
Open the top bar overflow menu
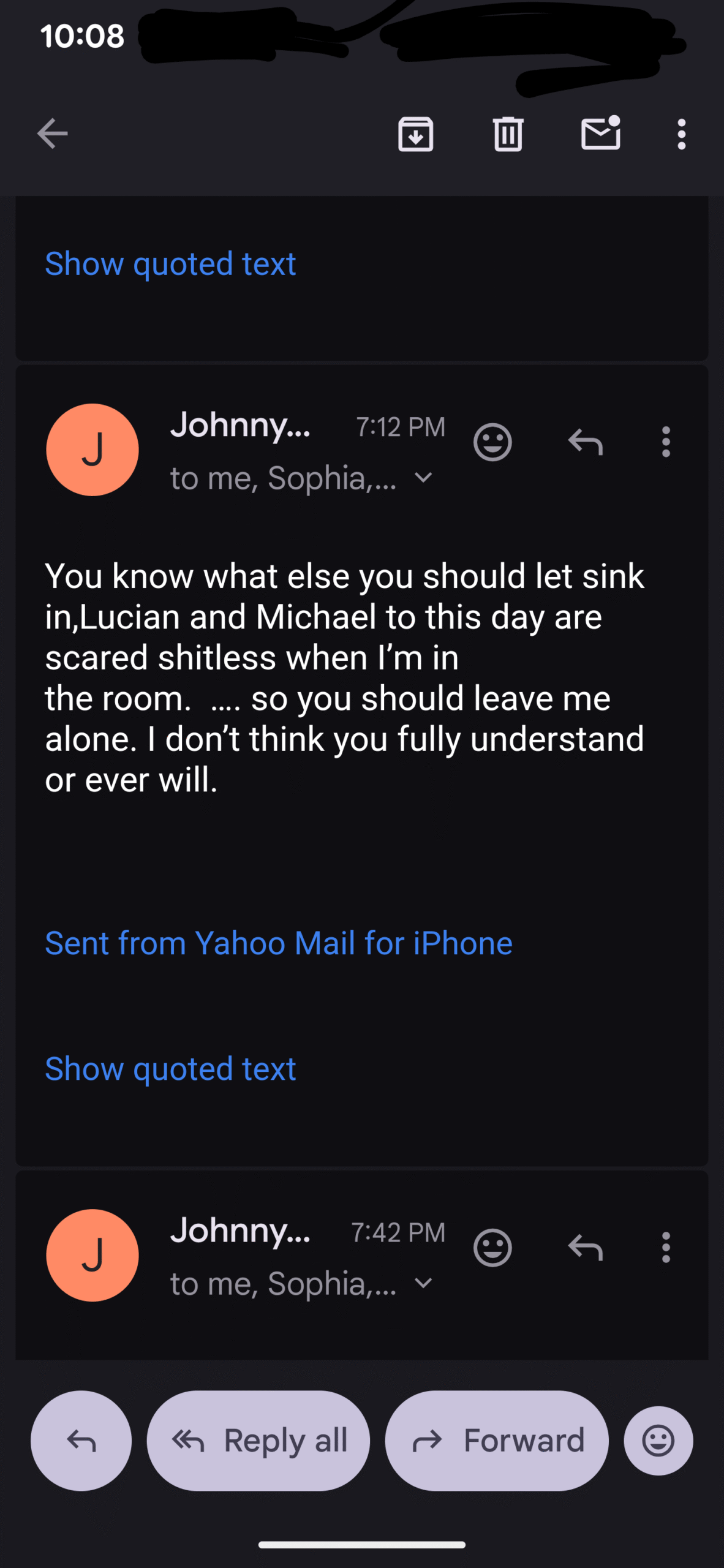click(681, 134)
